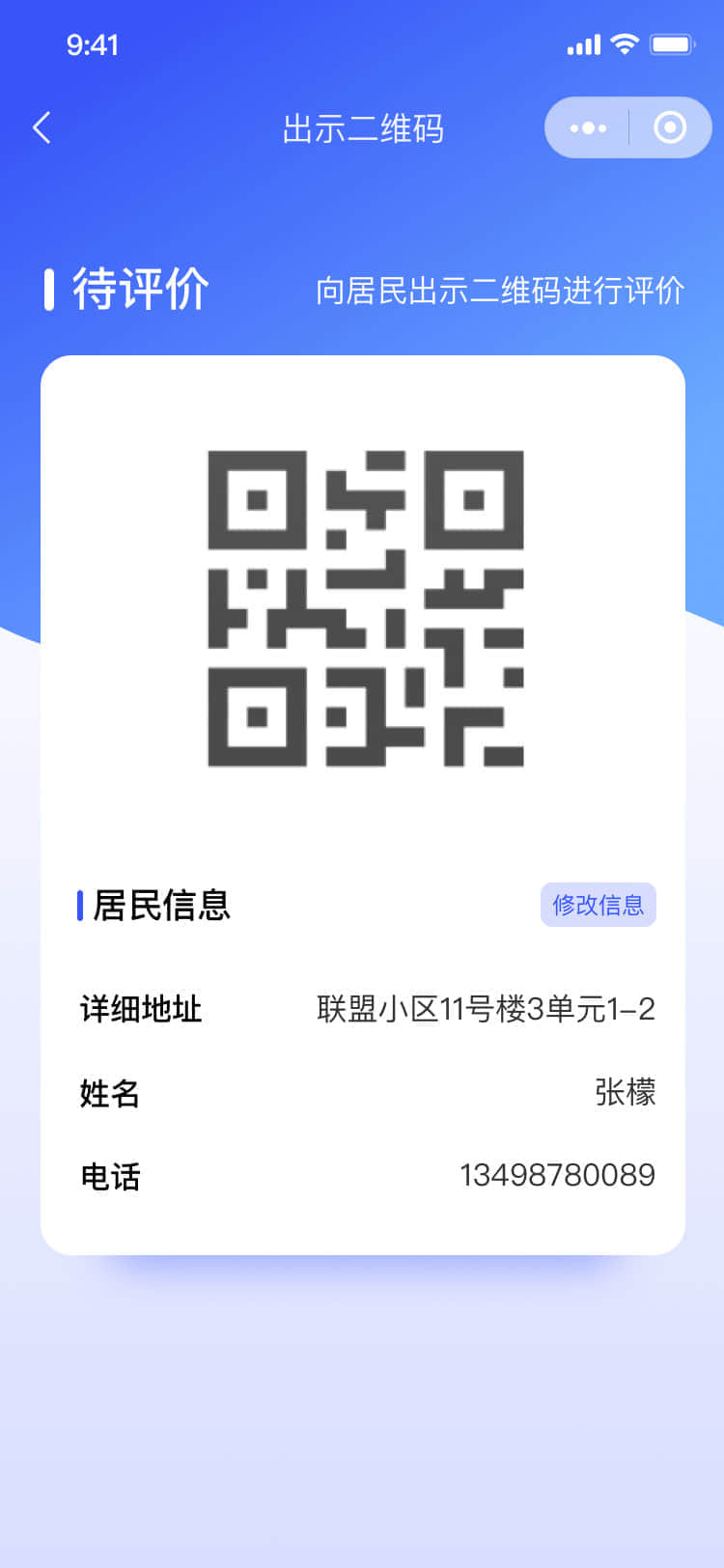Tap the time 9:41 in status bar
The image size is (724, 1568).
click(91, 43)
